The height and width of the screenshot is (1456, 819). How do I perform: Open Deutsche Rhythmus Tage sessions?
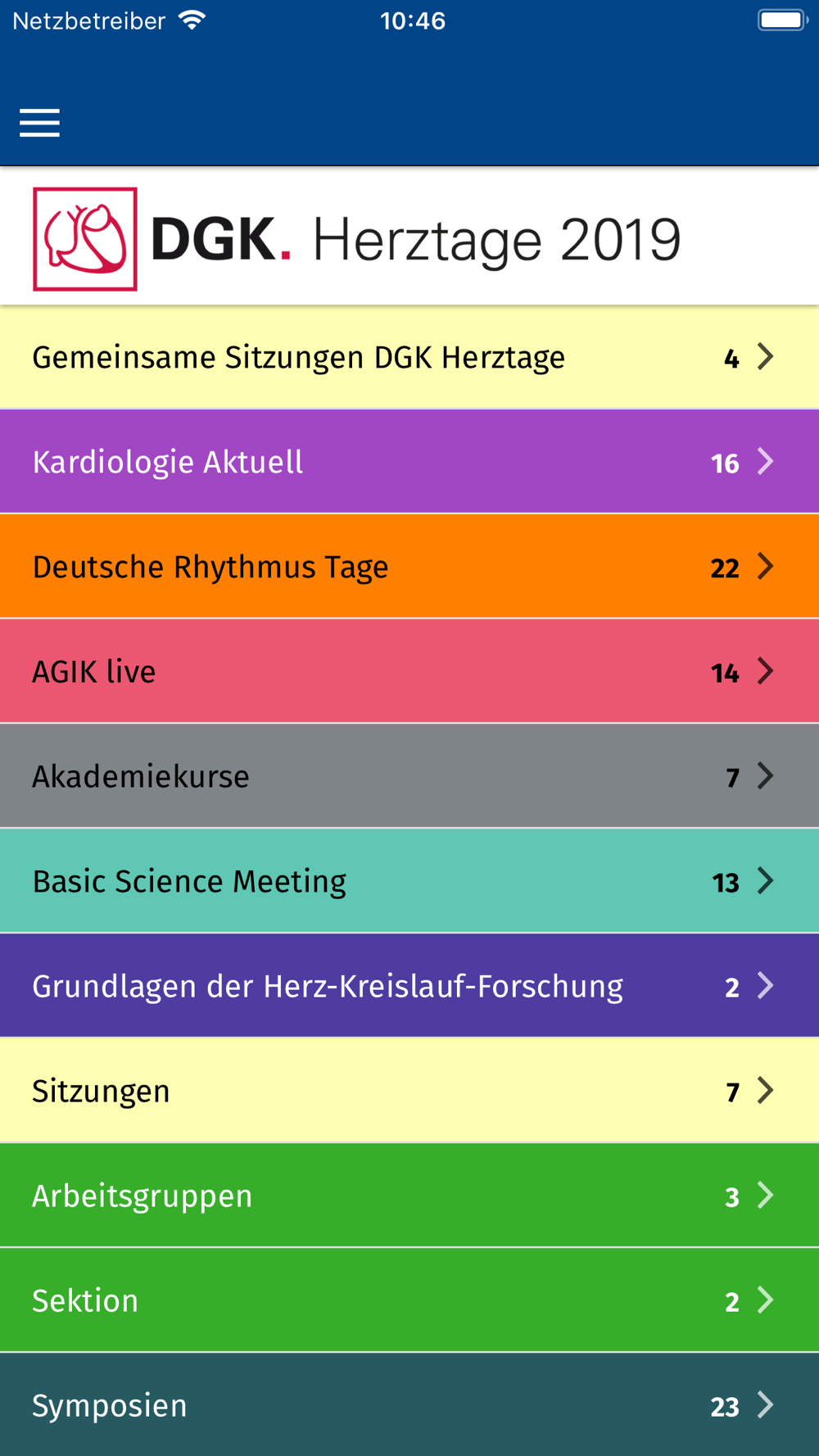click(409, 567)
